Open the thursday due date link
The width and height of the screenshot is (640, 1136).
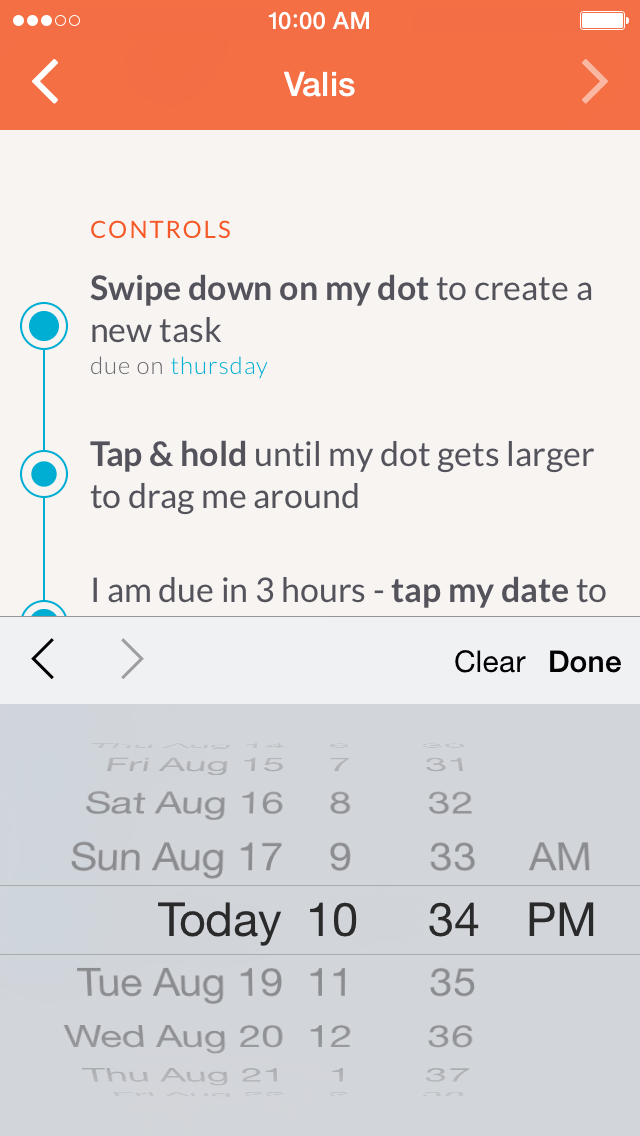point(219,366)
